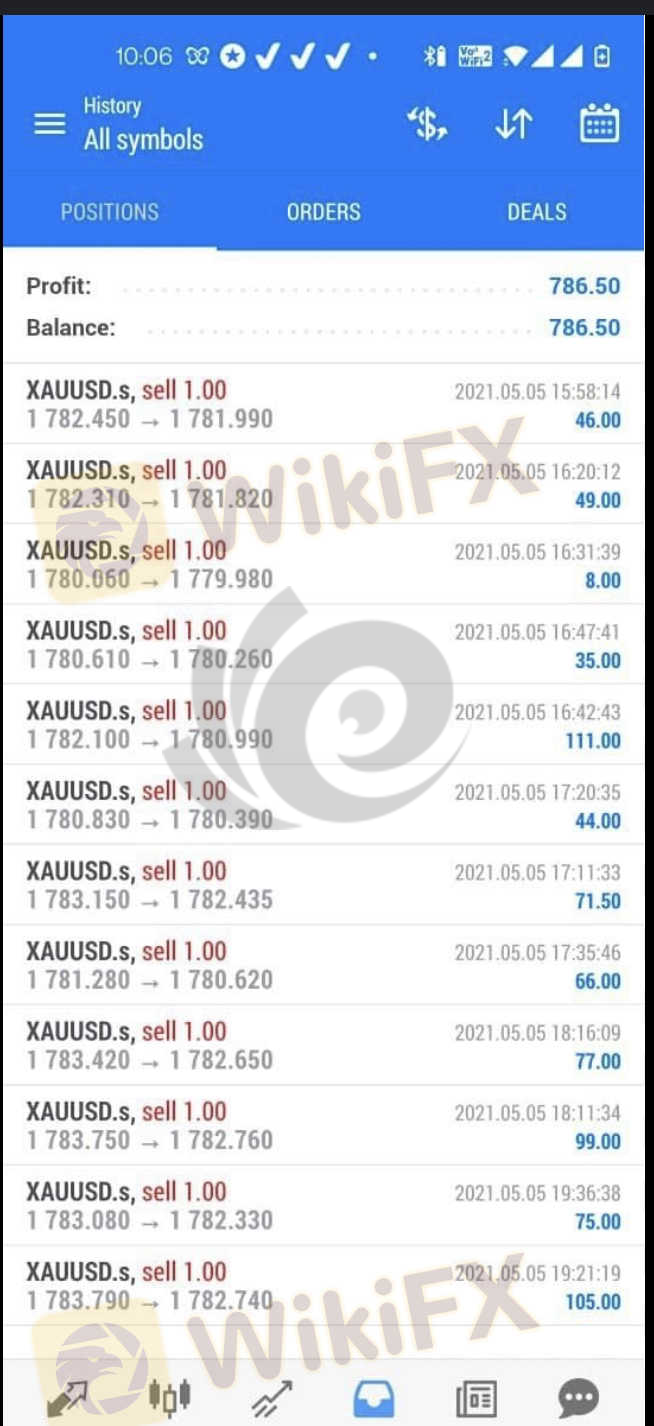Open the position with 71.50 profit
This screenshot has width=654, height=1426.
tap(323, 884)
